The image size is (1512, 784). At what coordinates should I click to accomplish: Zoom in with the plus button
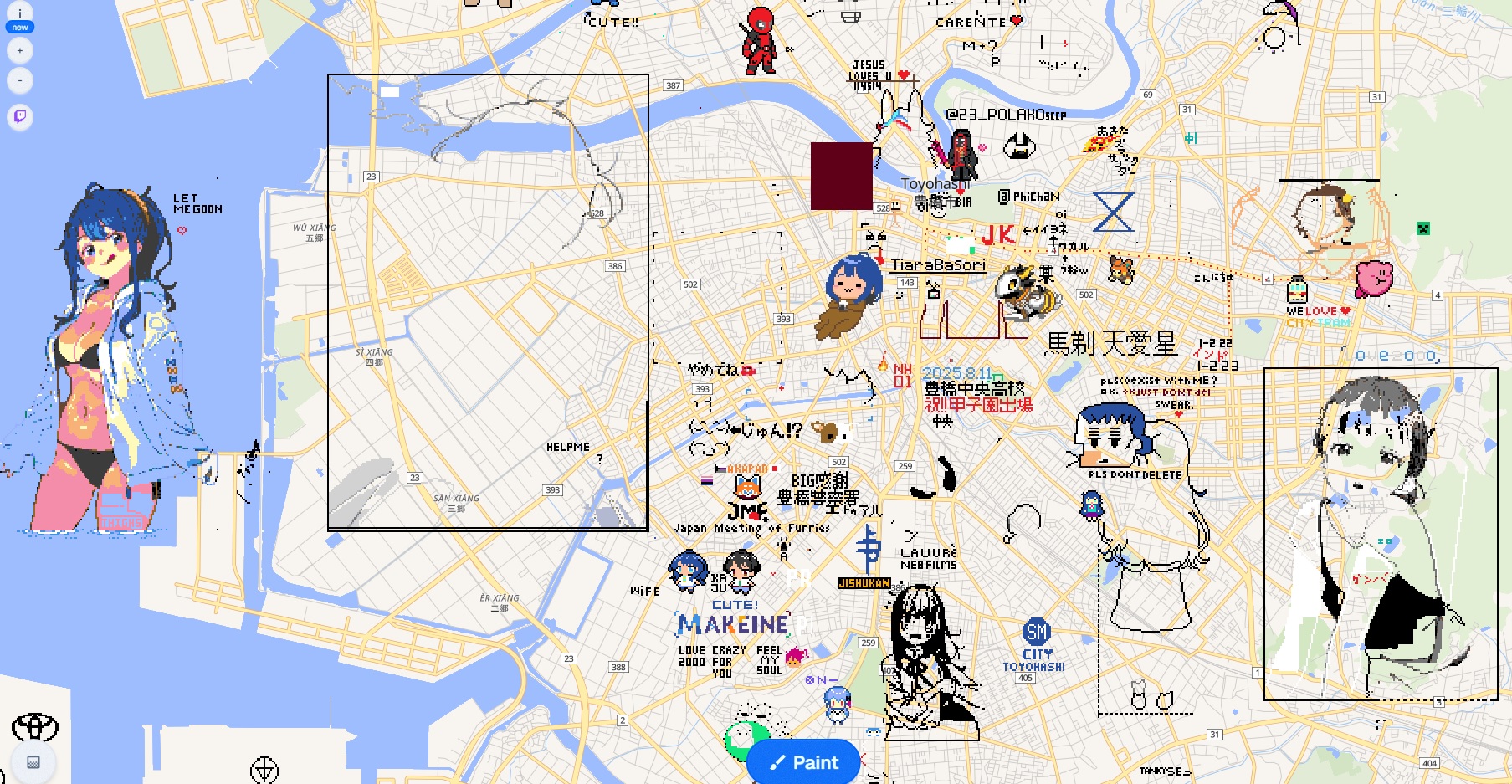[20, 50]
